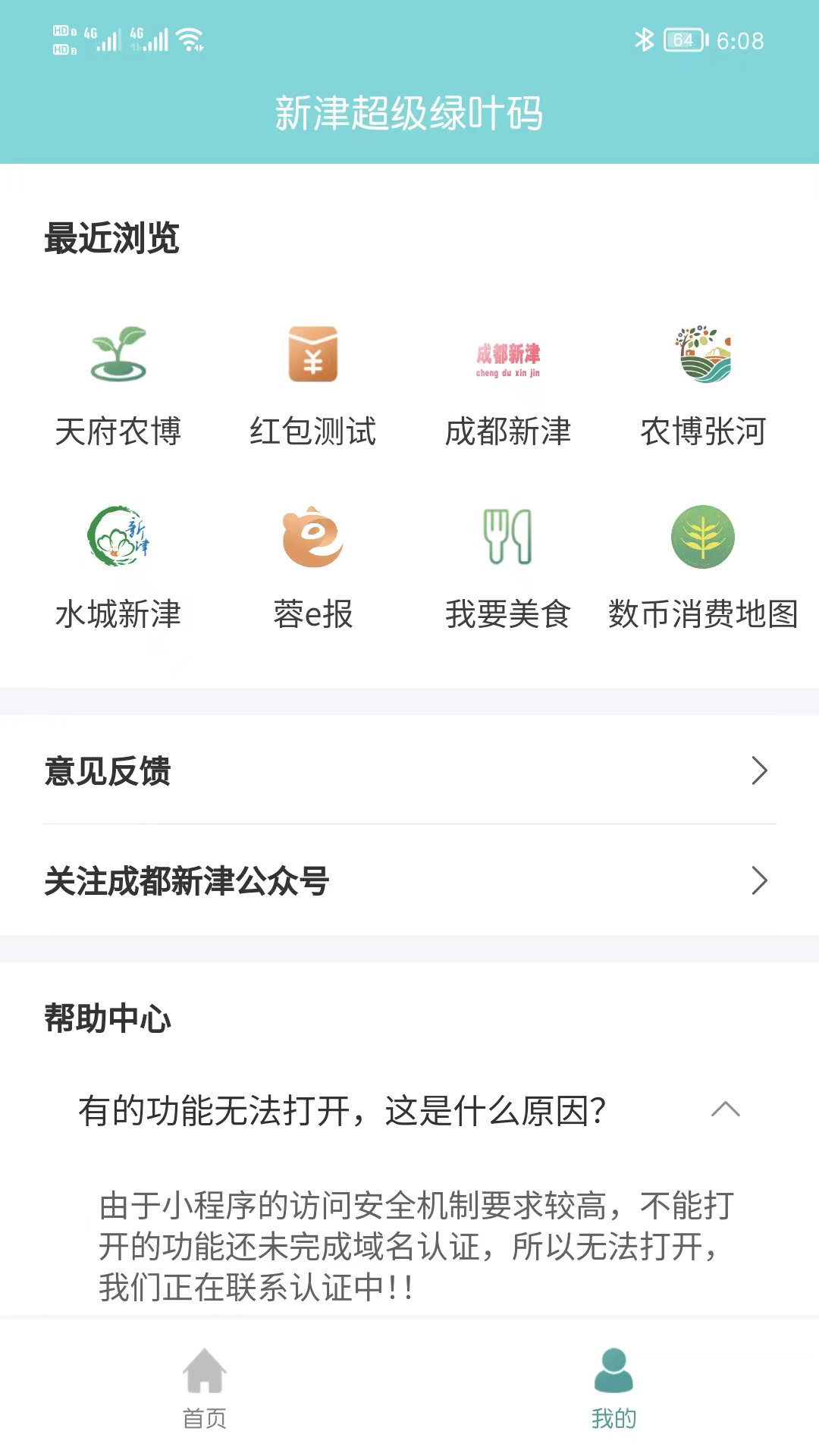Switch to the 首页 tab
This screenshot has height=1456, width=819.
[x=205, y=1388]
